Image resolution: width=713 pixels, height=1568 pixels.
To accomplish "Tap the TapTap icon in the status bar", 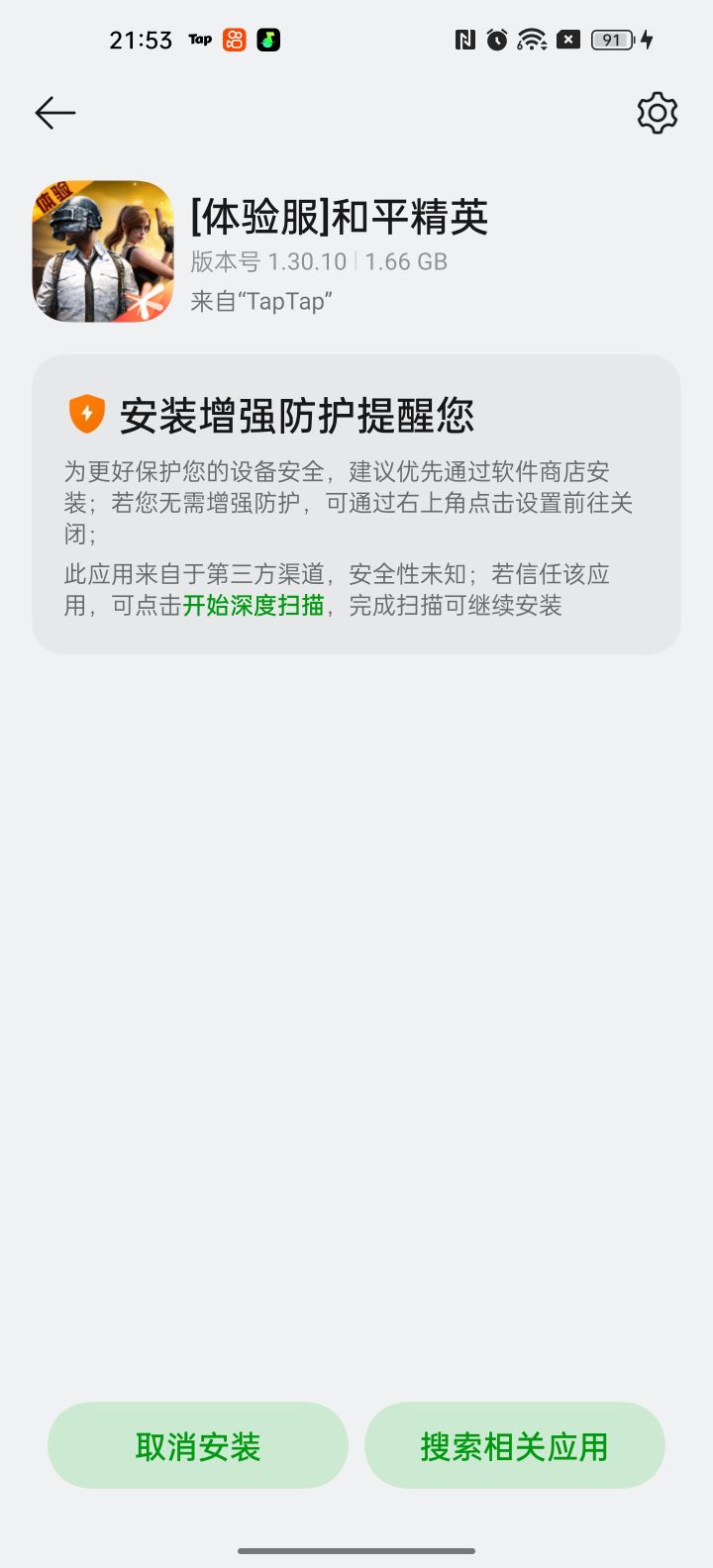I will click(x=198, y=40).
